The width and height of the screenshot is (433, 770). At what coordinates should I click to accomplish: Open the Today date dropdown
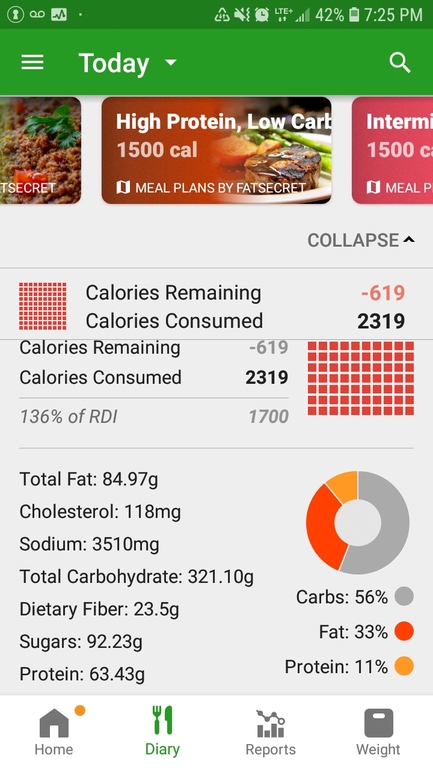[128, 63]
